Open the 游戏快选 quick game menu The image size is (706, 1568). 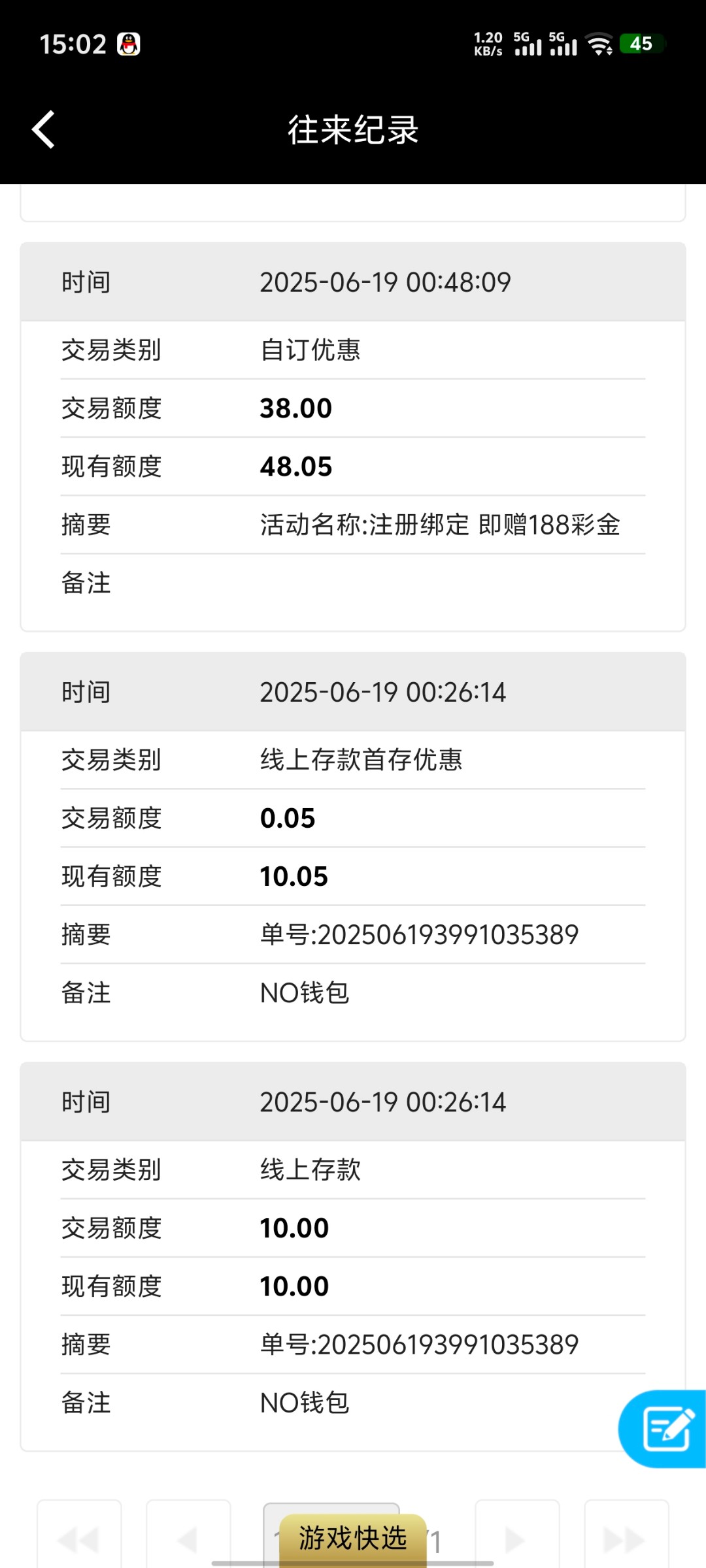click(x=352, y=1539)
